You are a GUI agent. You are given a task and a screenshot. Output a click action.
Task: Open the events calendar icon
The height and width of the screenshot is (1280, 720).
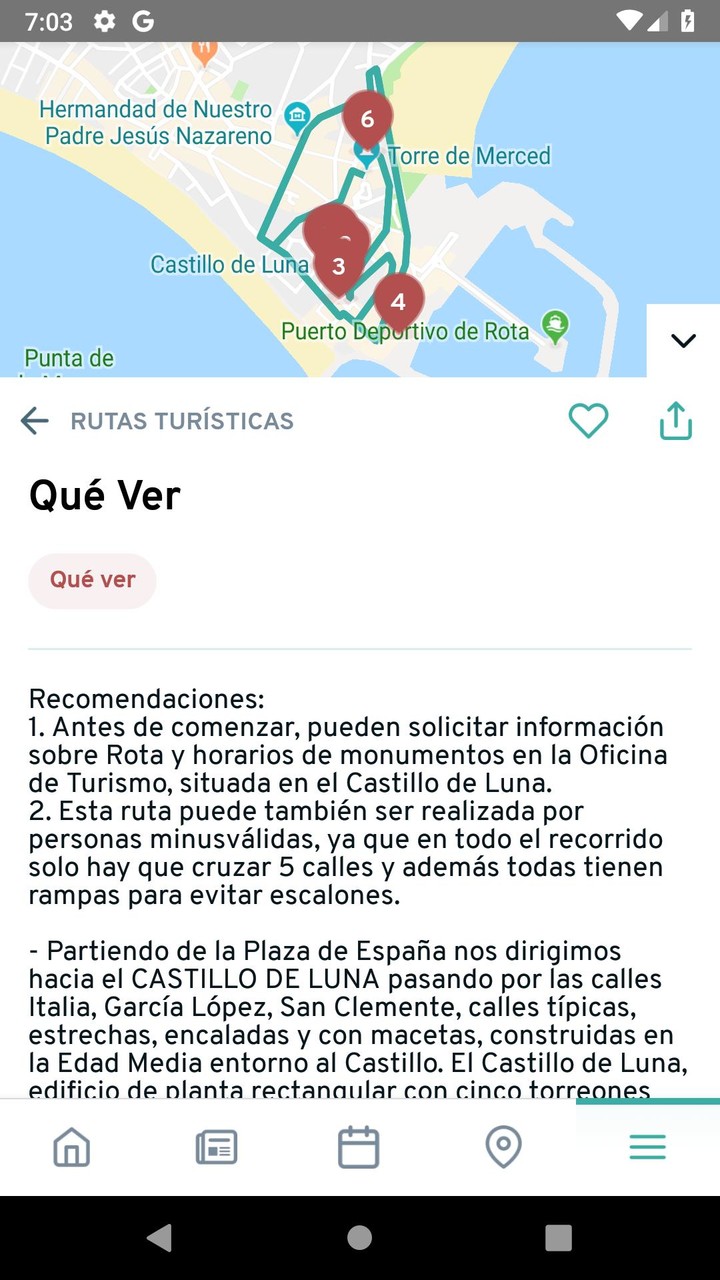coord(359,1146)
